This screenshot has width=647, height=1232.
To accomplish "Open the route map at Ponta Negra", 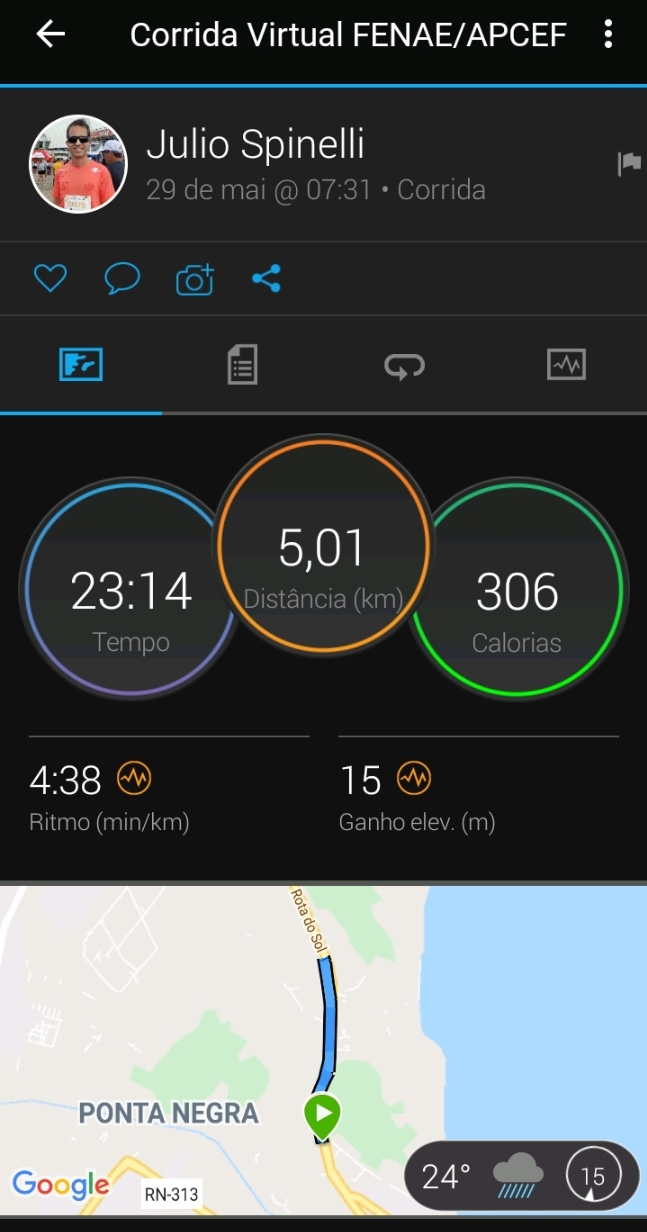I will (x=323, y=1049).
